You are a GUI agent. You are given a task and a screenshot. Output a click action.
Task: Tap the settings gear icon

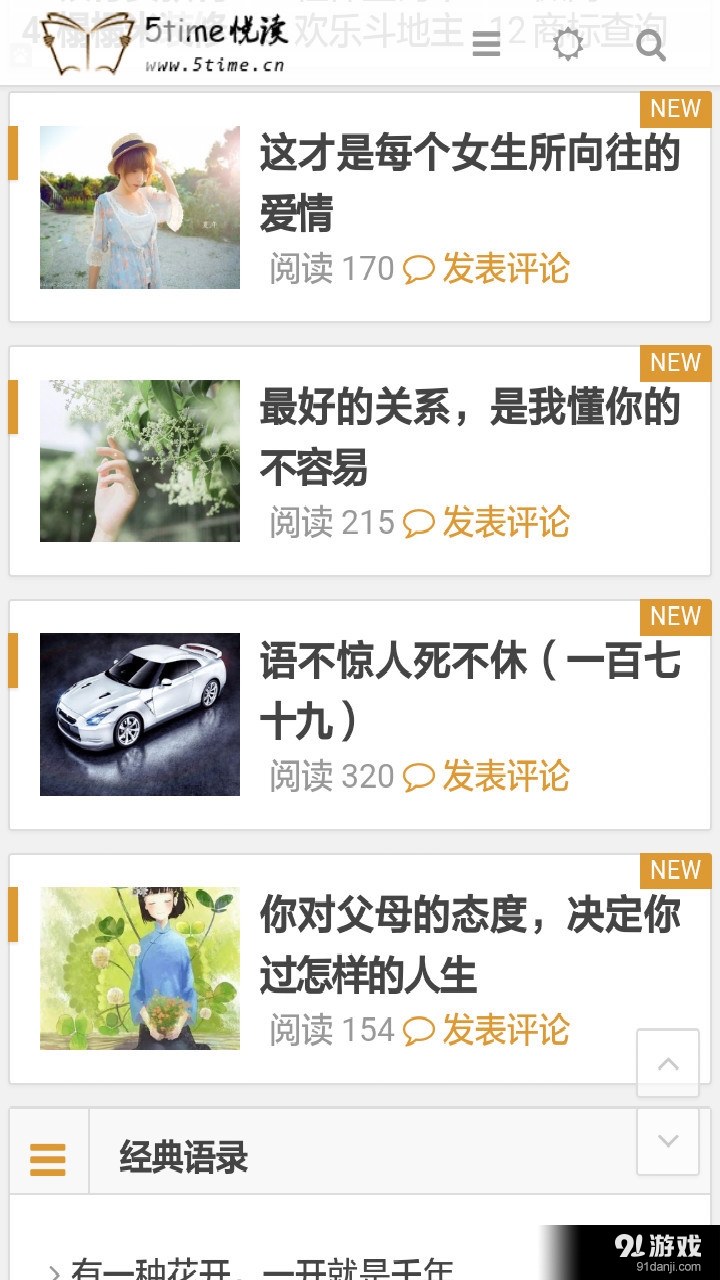coord(568,46)
